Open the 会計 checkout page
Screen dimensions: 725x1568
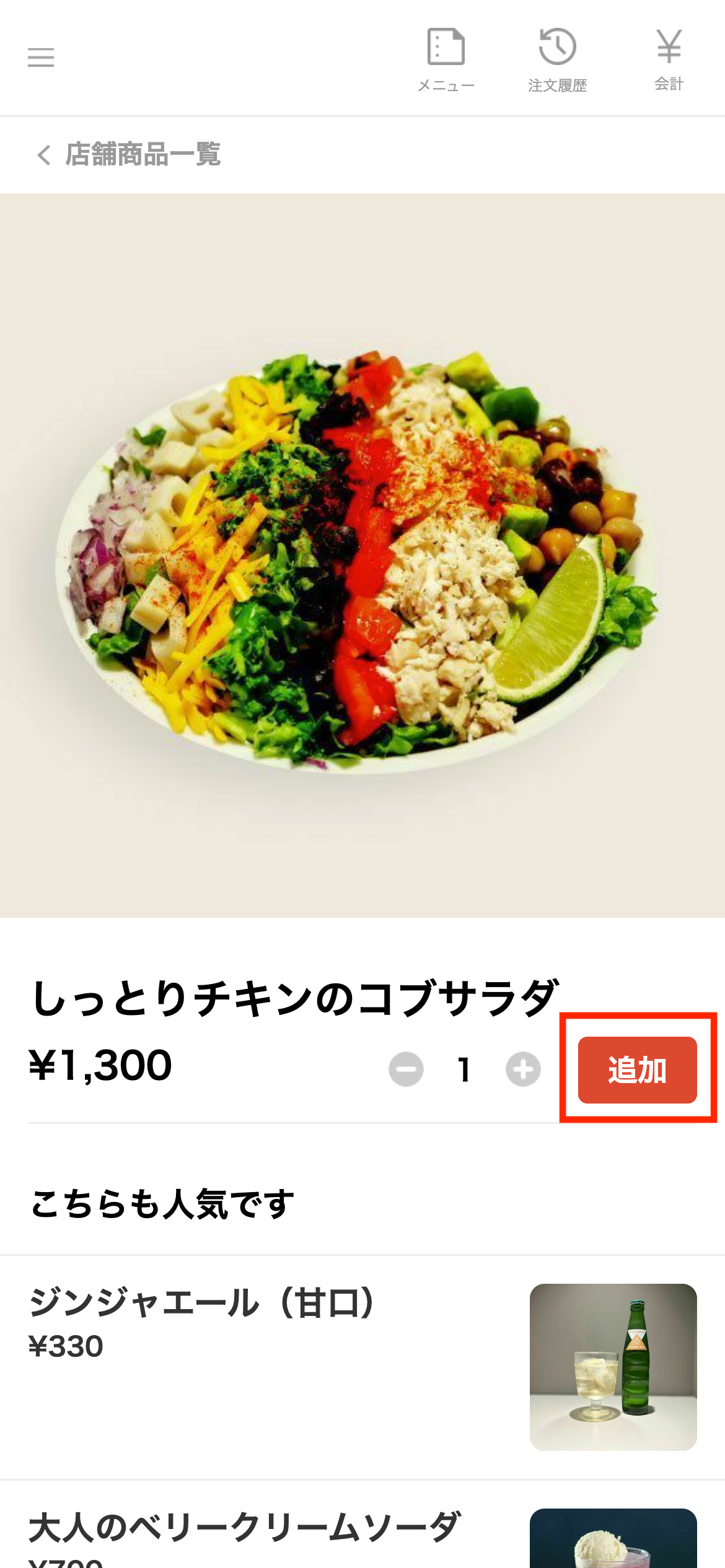point(669,59)
